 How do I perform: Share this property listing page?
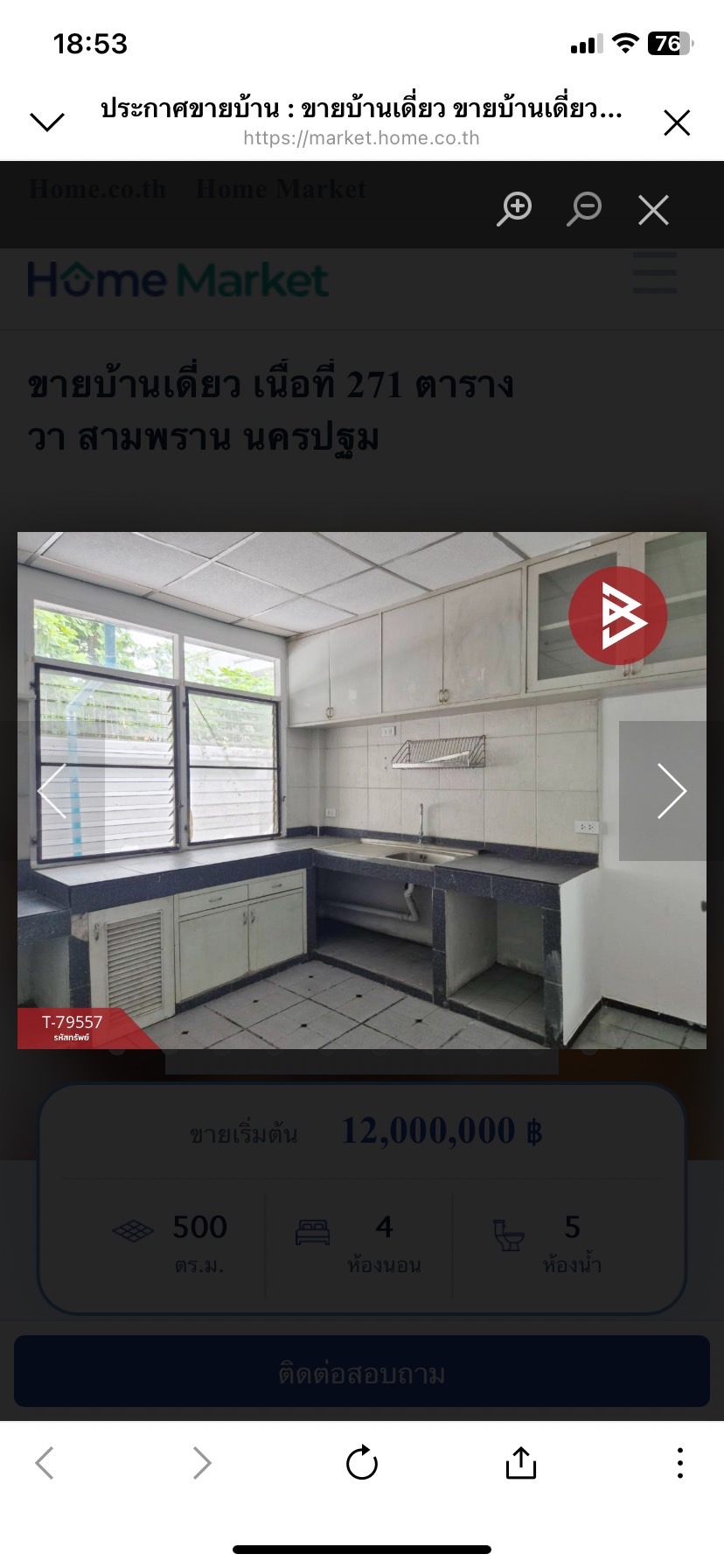(x=521, y=1462)
